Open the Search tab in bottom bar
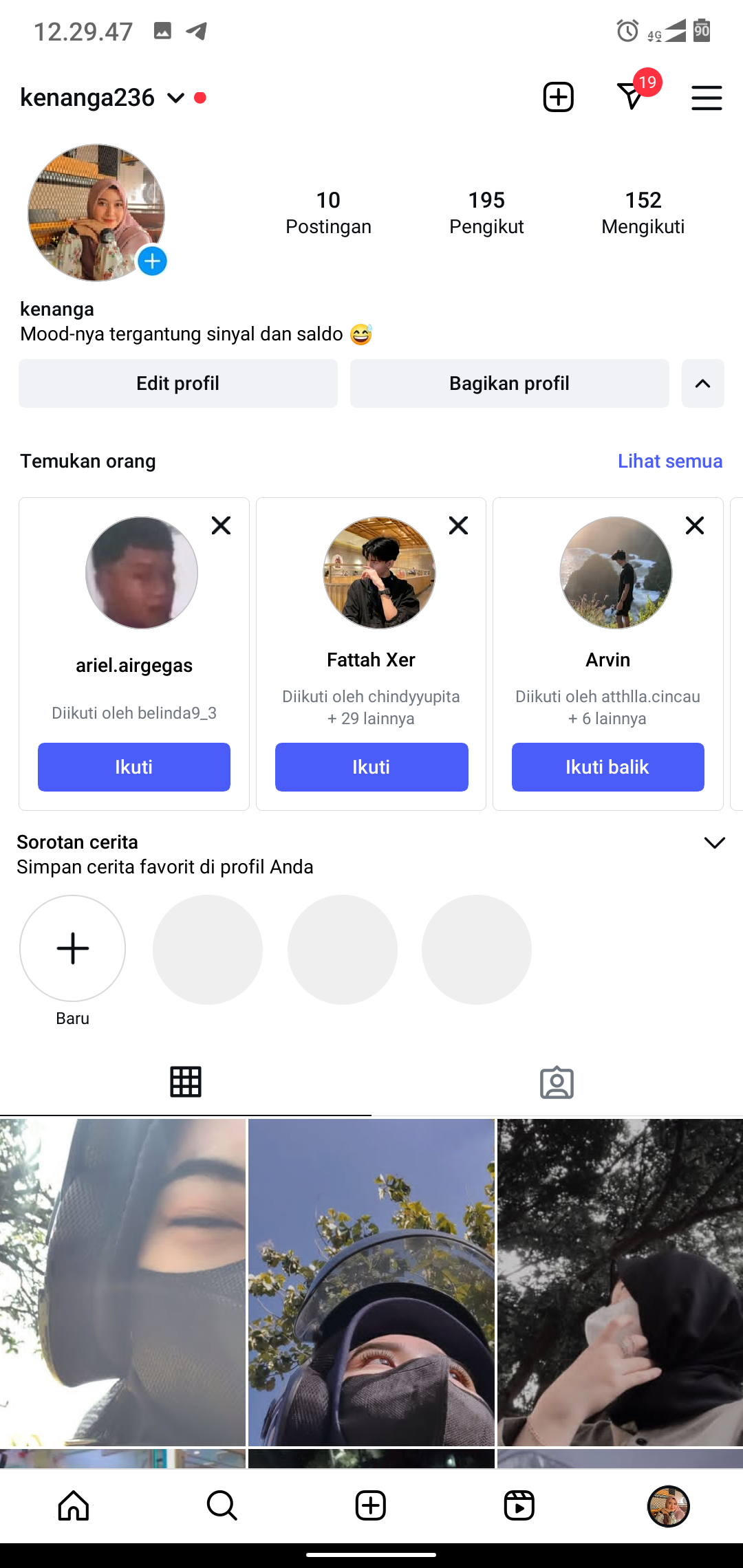This screenshot has height=1568, width=743. tap(222, 1505)
